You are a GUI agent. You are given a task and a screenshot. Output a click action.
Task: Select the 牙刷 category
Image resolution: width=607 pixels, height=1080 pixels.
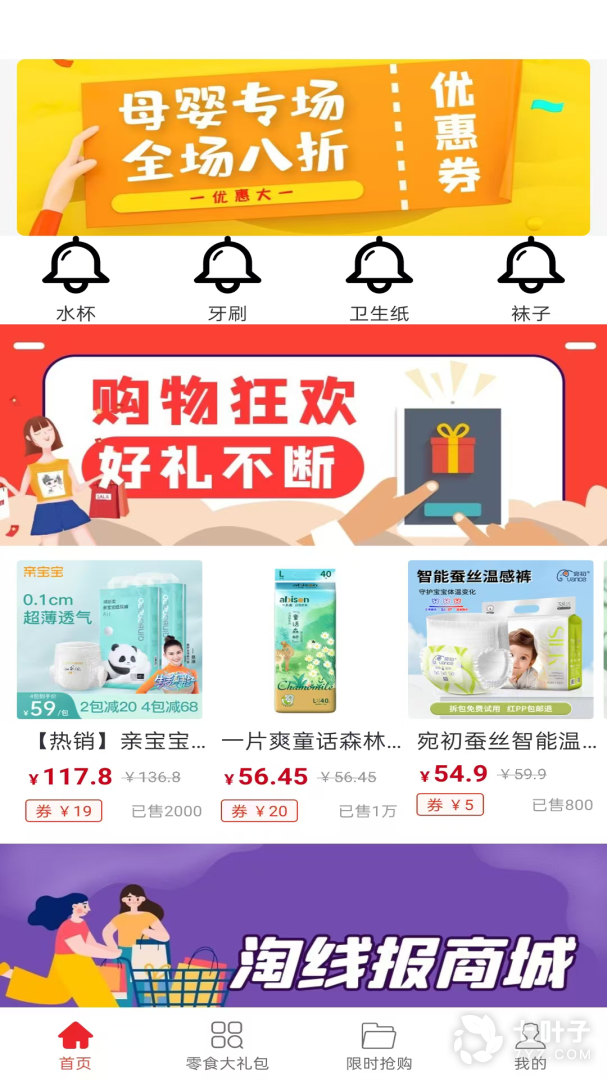pyautogui.click(x=227, y=280)
